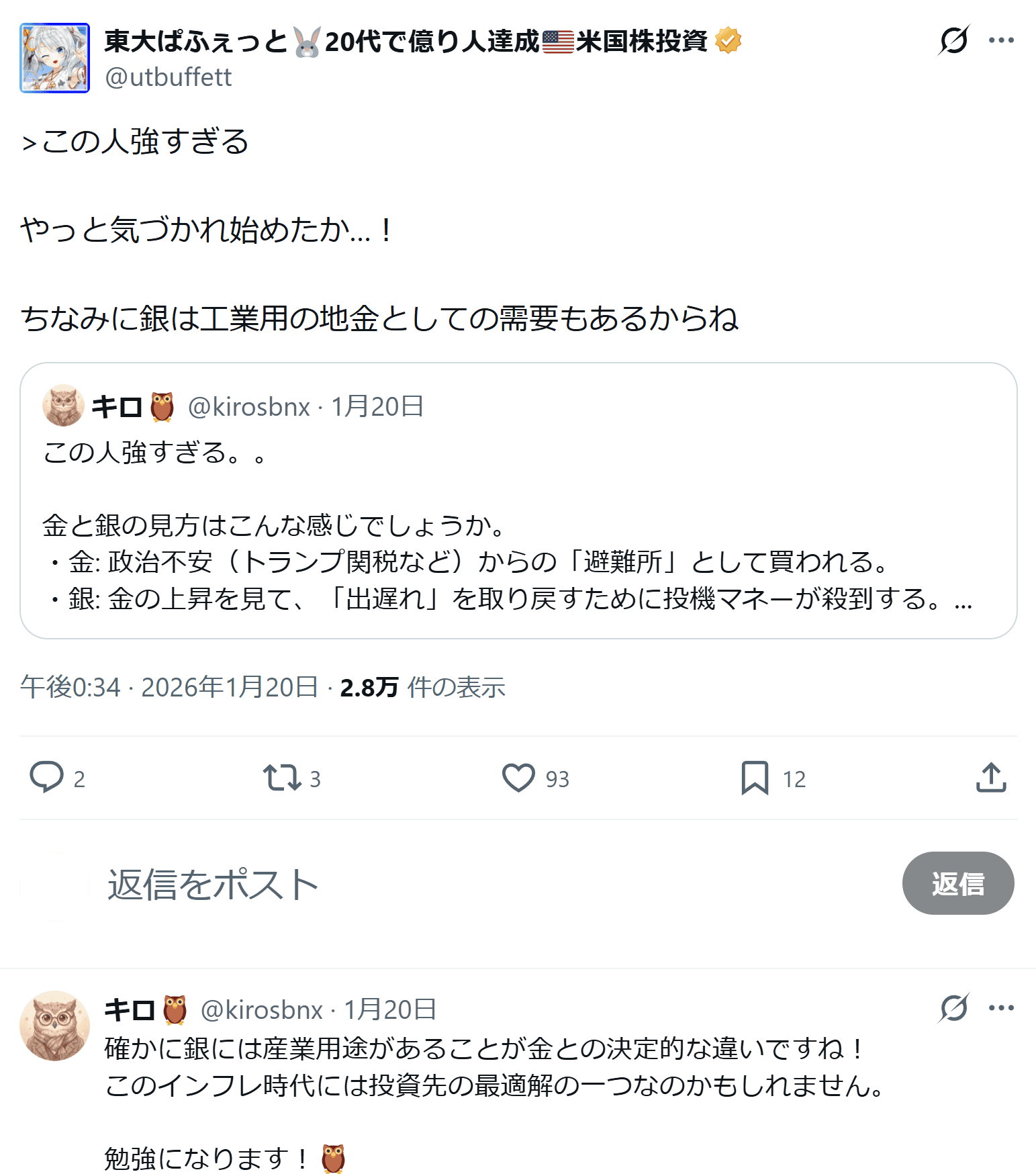Tap the 返信をポスト reply field
This screenshot has height=1174, width=1036.
470,884
